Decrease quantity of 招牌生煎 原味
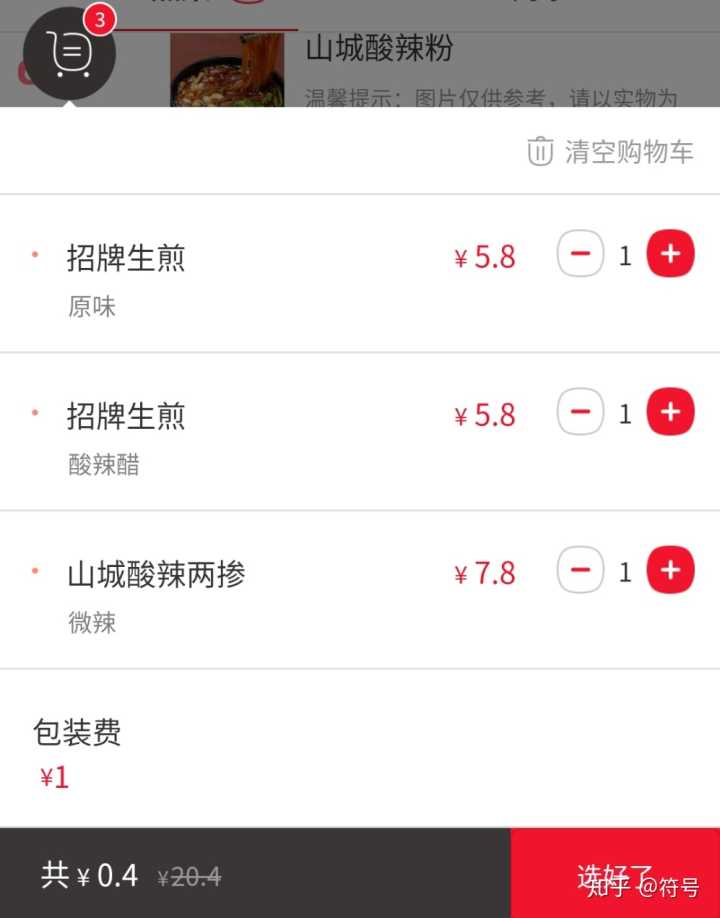Image resolution: width=720 pixels, height=918 pixels. click(x=580, y=254)
